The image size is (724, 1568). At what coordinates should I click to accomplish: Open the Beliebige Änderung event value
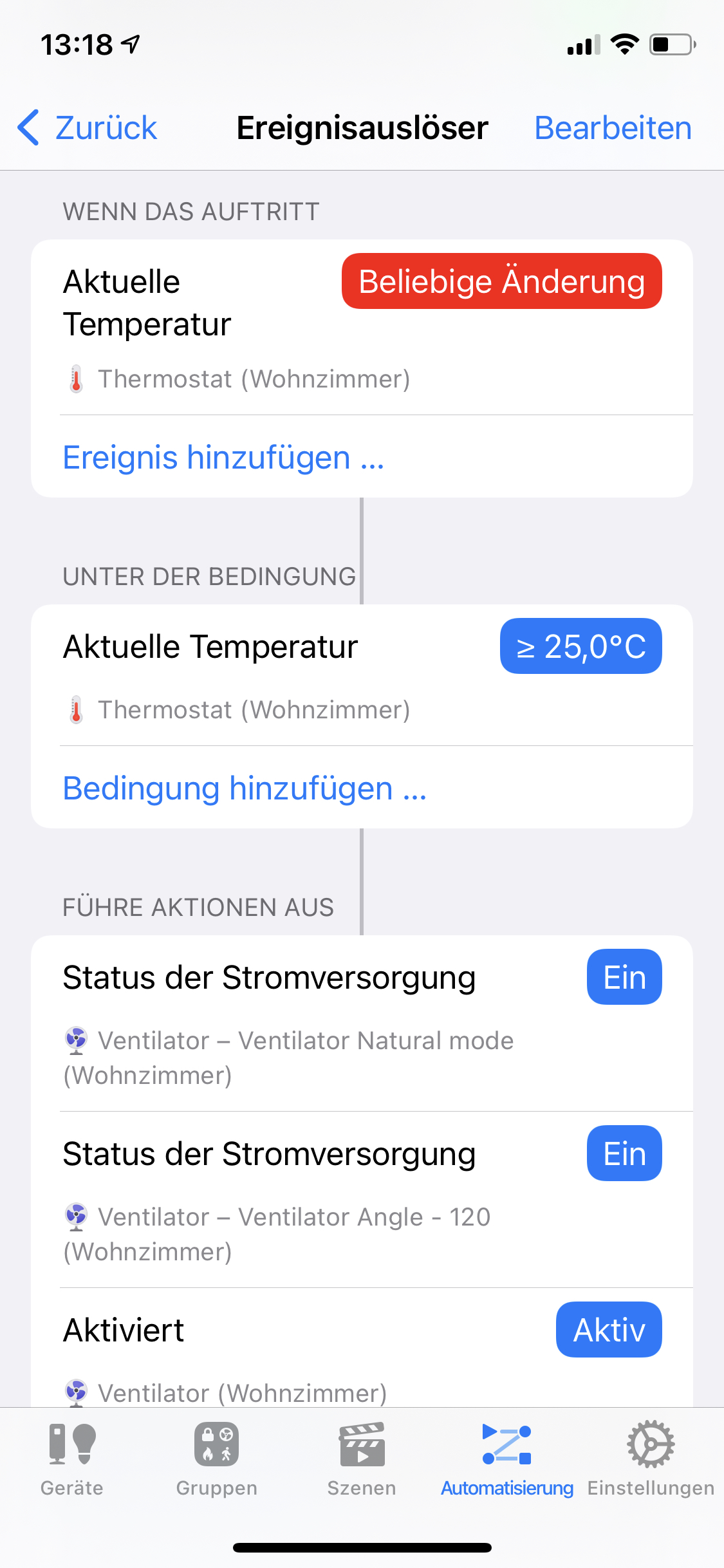(501, 281)
